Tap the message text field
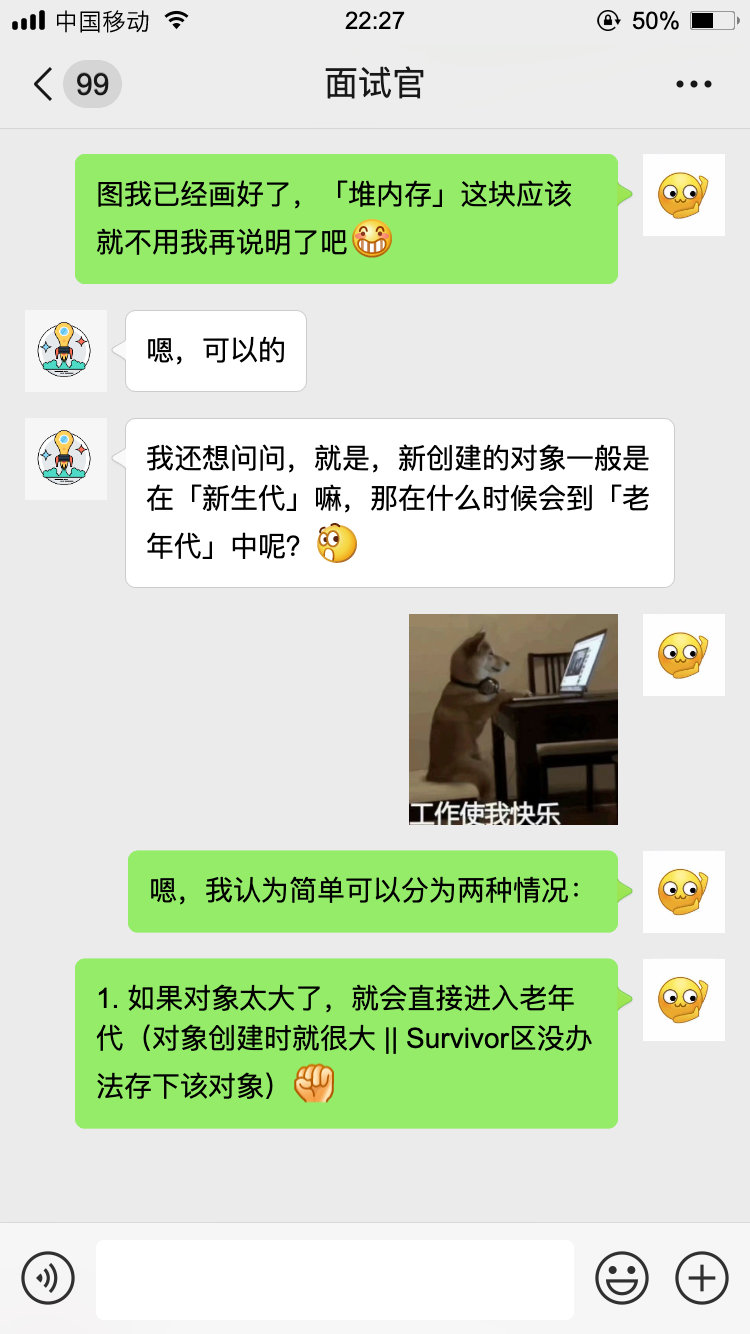This screenshot has width=750, height=1334. [334, 1279]
